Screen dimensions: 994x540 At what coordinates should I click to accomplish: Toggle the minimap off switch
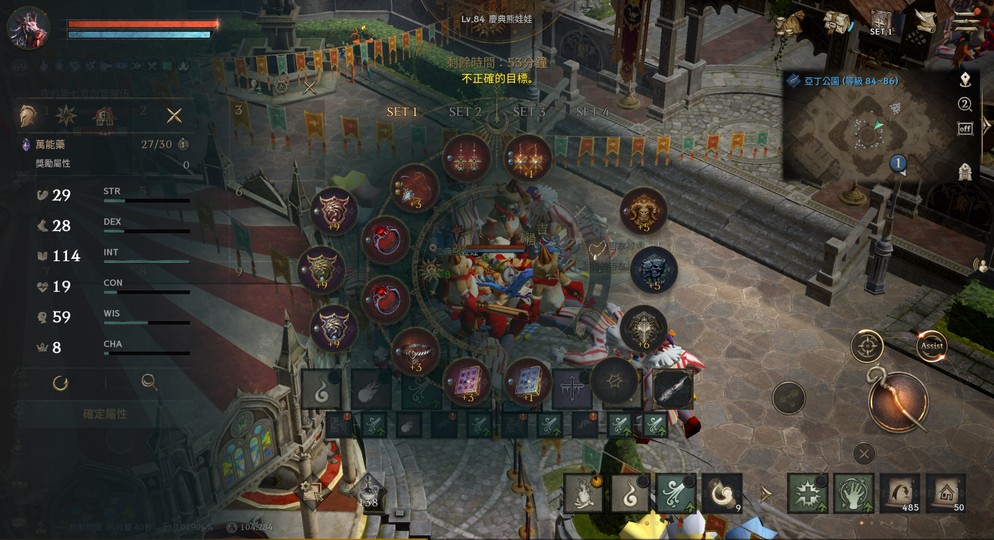pyautogui.click(x=965, y=128)
